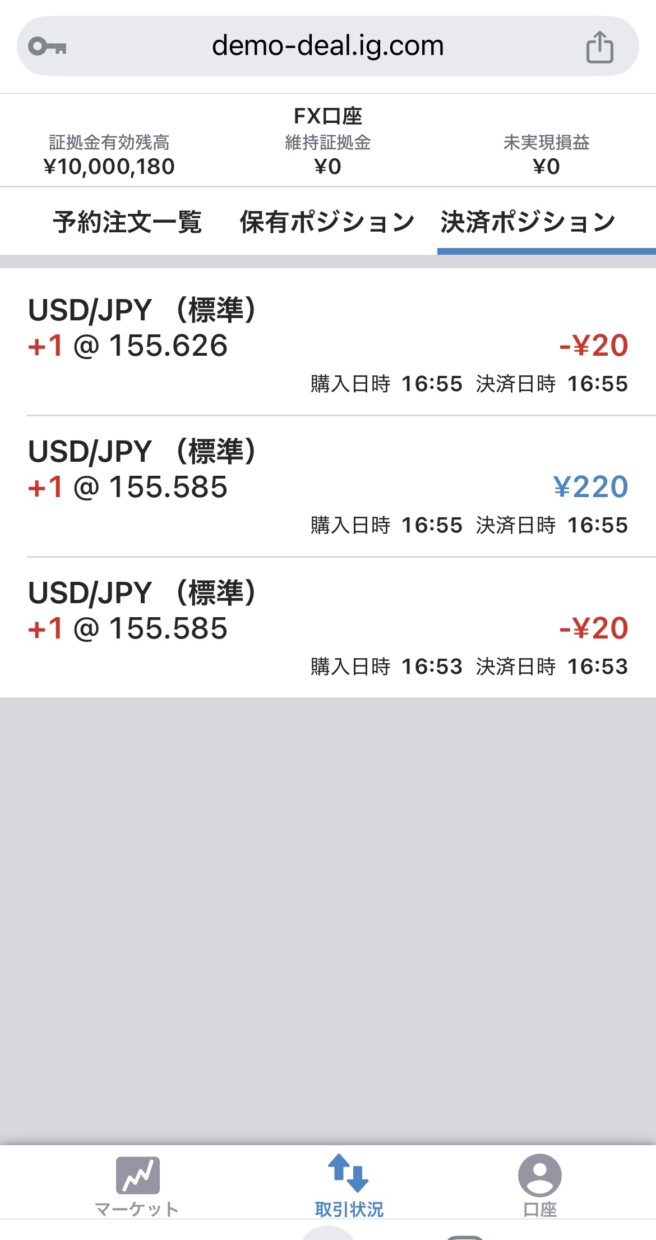The width and height of the screenshot is (656, 1240).
Task: Select the 決済ポジション tab
Action: click(x=528, y=222)
